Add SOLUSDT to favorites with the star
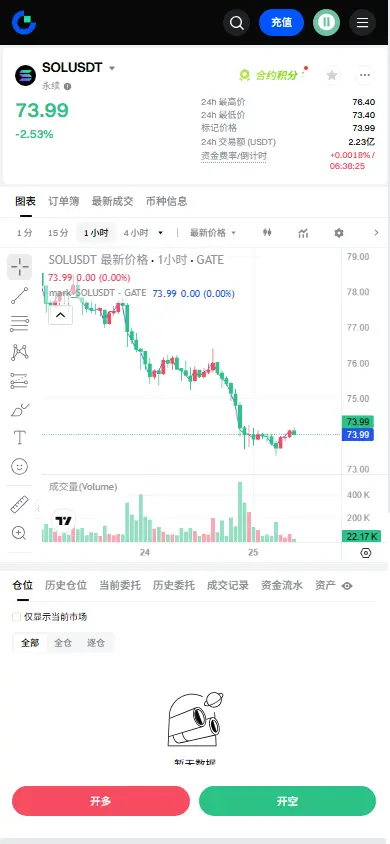 pos(332,75)
